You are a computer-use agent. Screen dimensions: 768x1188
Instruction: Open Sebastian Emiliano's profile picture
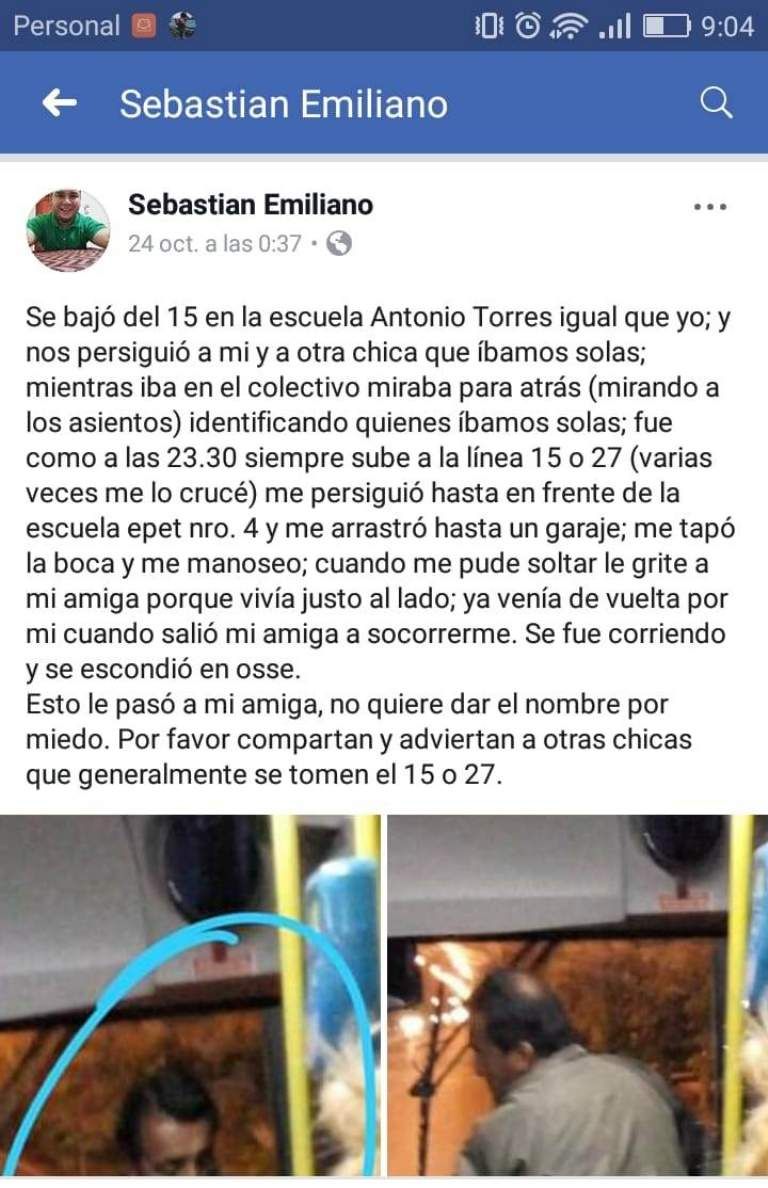[x=68, y=229]
